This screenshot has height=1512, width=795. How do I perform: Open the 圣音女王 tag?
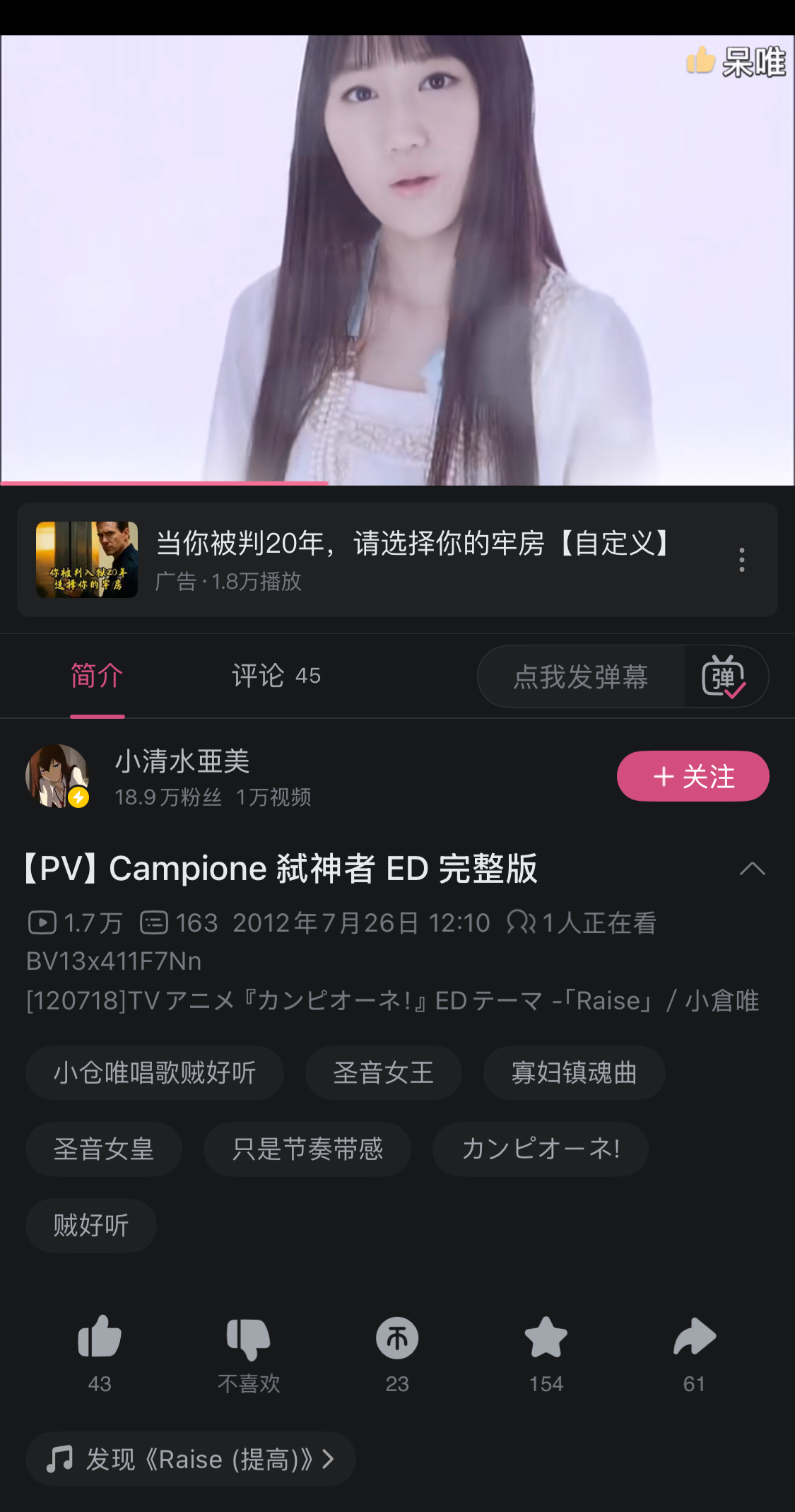pyautogui.click(x=383, y=1073)
